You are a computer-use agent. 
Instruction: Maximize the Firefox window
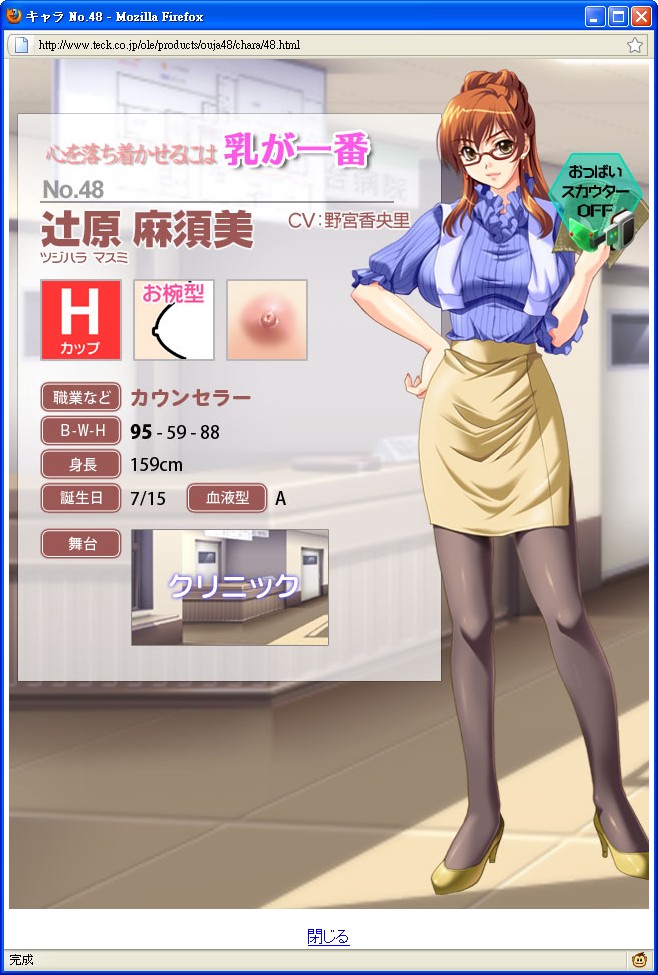pos(618,17)
